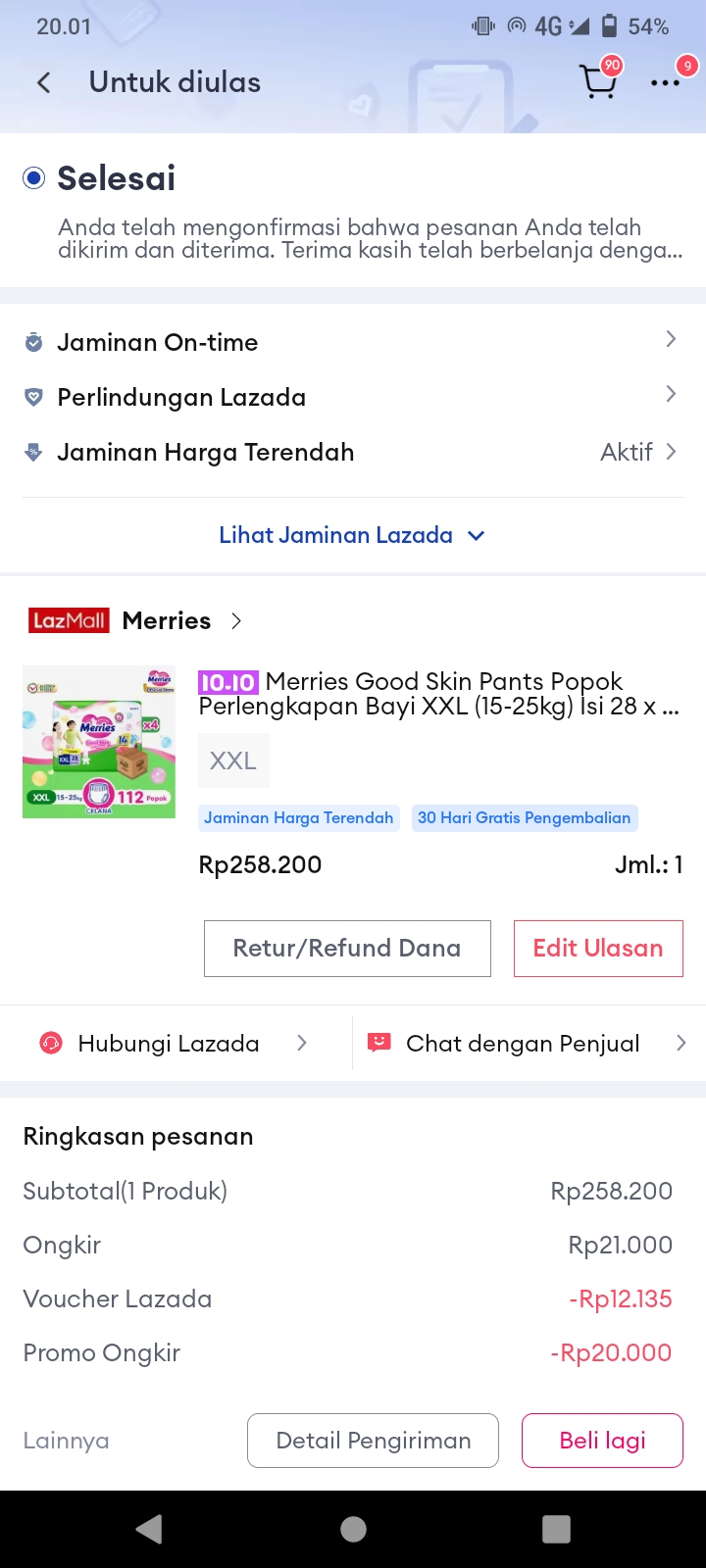The height and width of the screenshot is (1568, 706).
Task: View Perlindungan Lazada info
Action: click(x=353, y=397)
